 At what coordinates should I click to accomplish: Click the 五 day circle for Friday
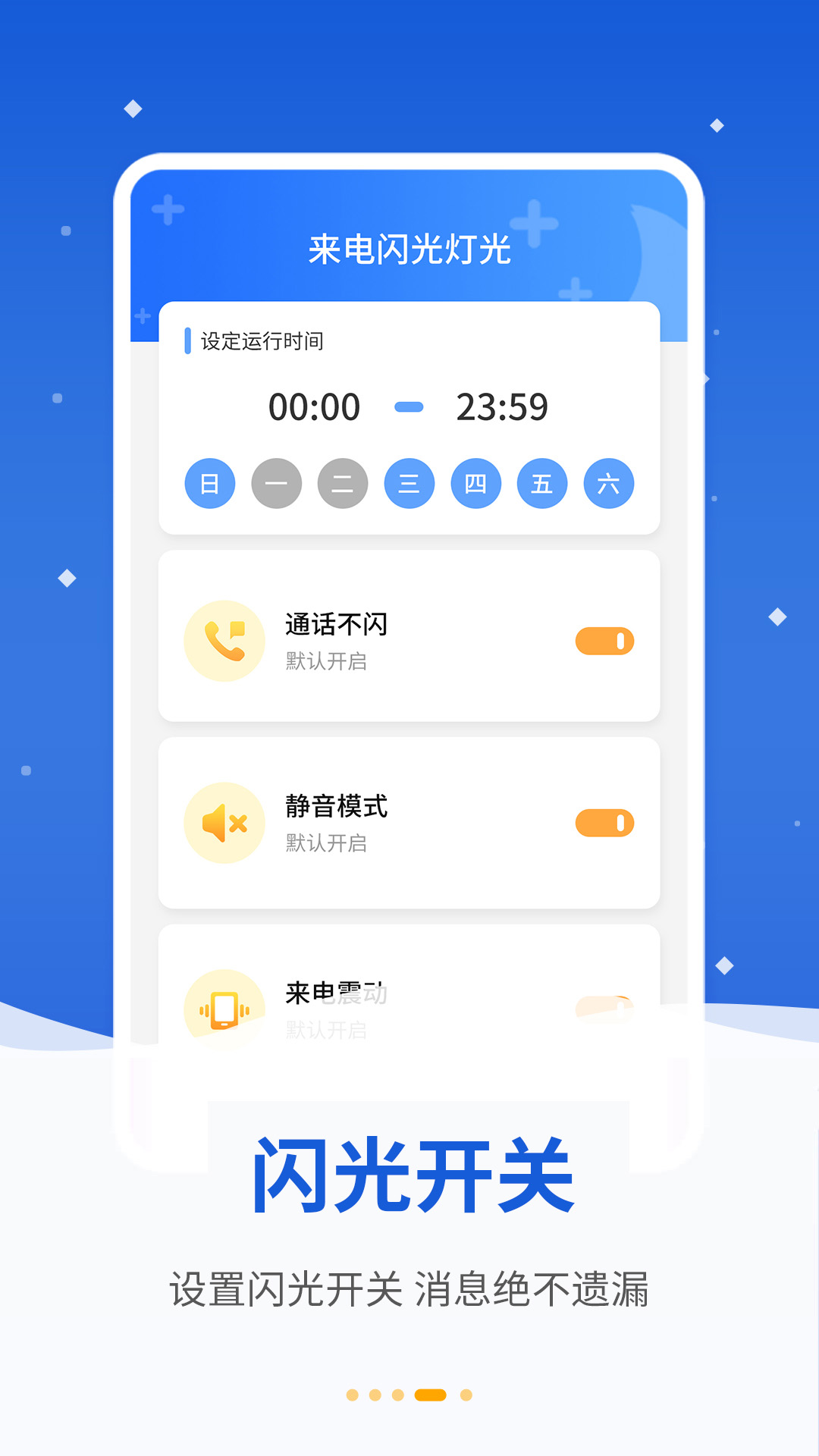pyautogui.click(x=543, y=483)
